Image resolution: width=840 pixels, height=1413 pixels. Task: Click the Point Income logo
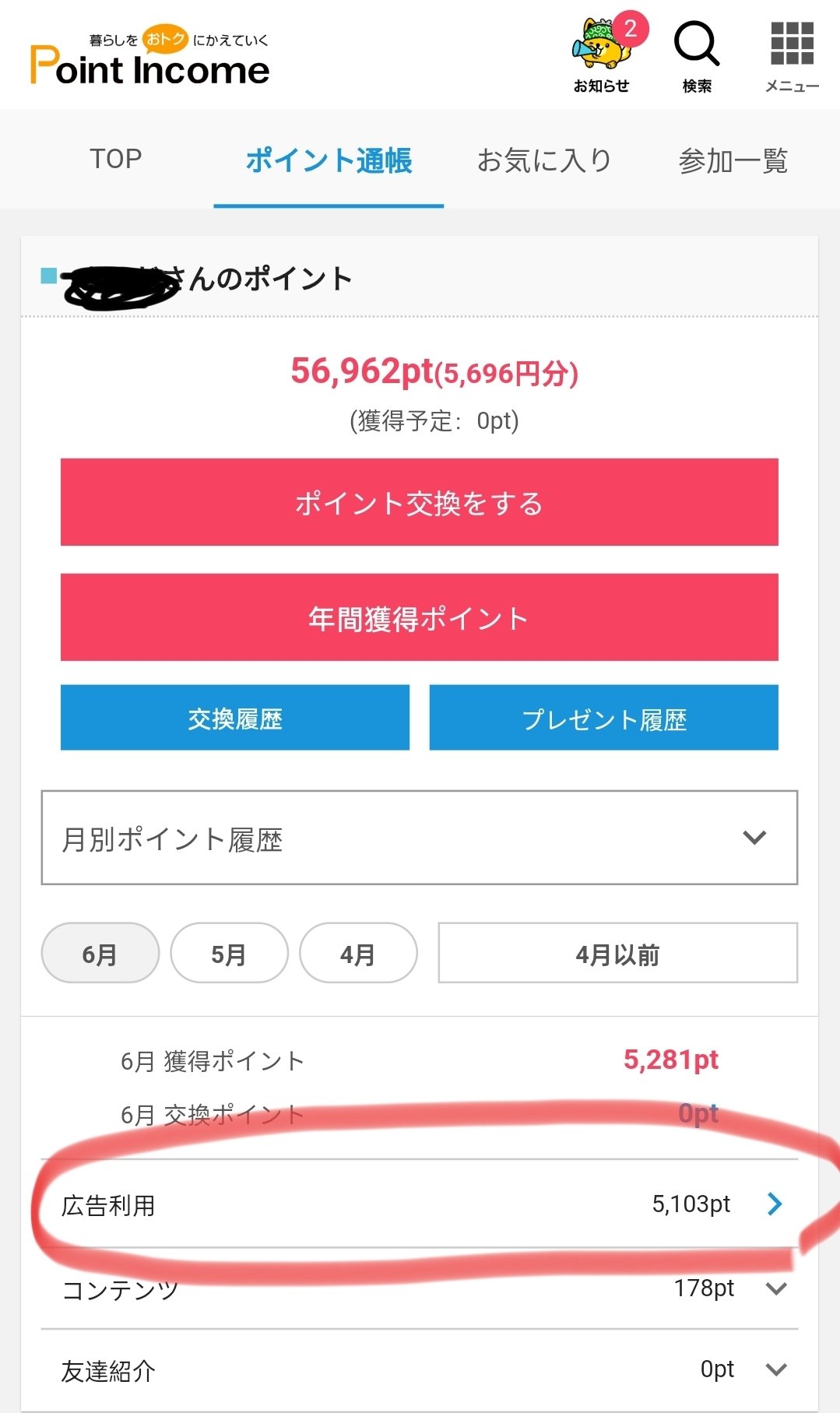click(148, 70)
